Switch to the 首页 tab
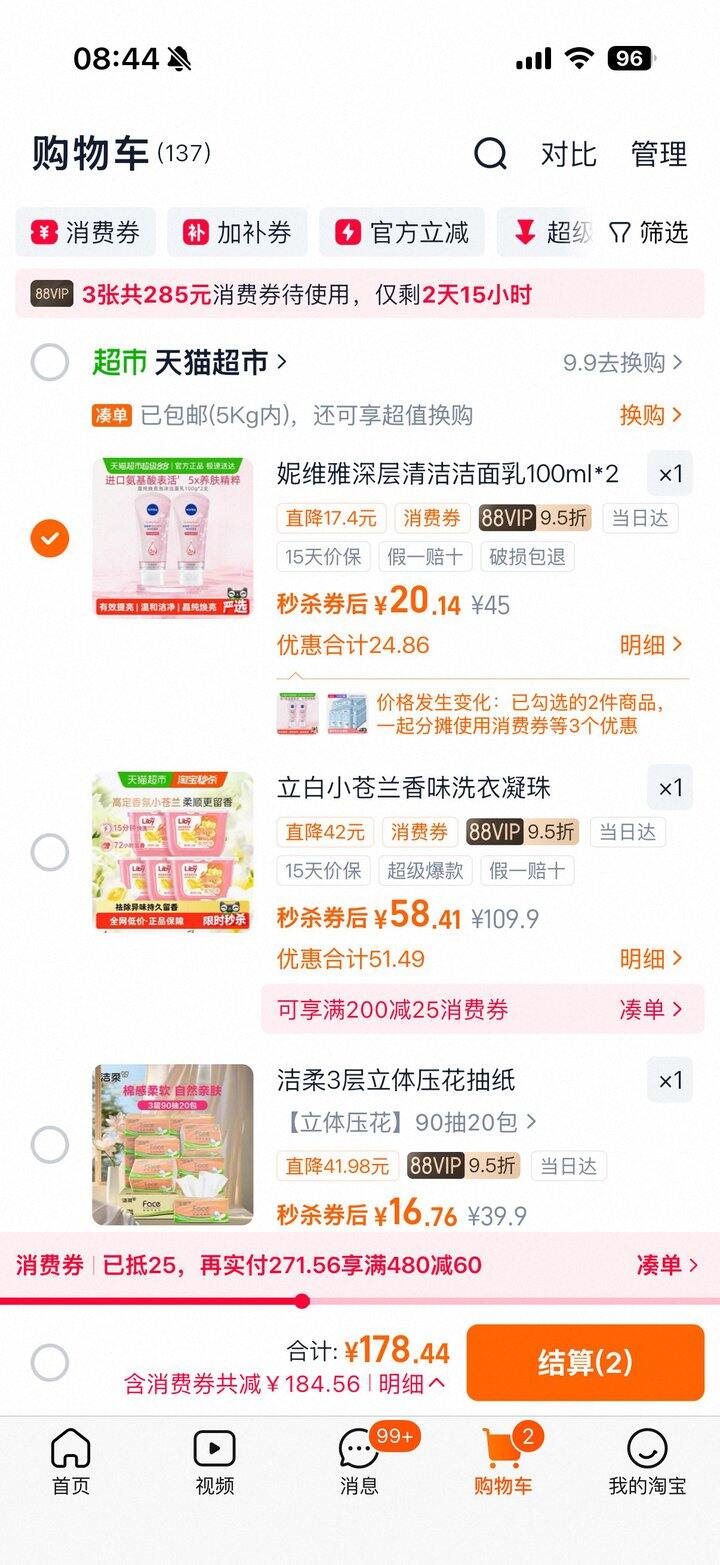 pos(71,1462)
